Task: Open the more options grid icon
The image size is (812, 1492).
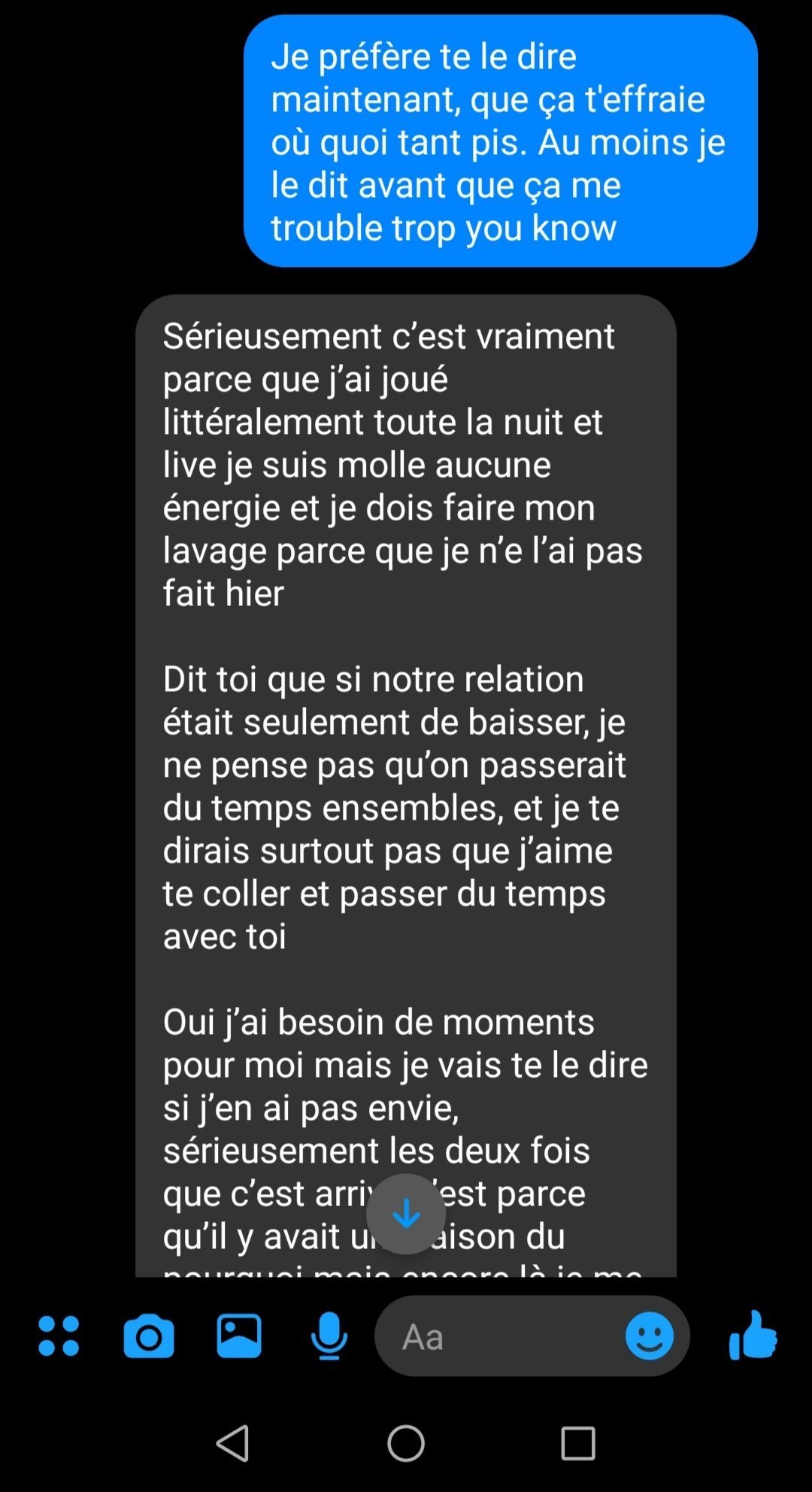Action: [59, 1336]
